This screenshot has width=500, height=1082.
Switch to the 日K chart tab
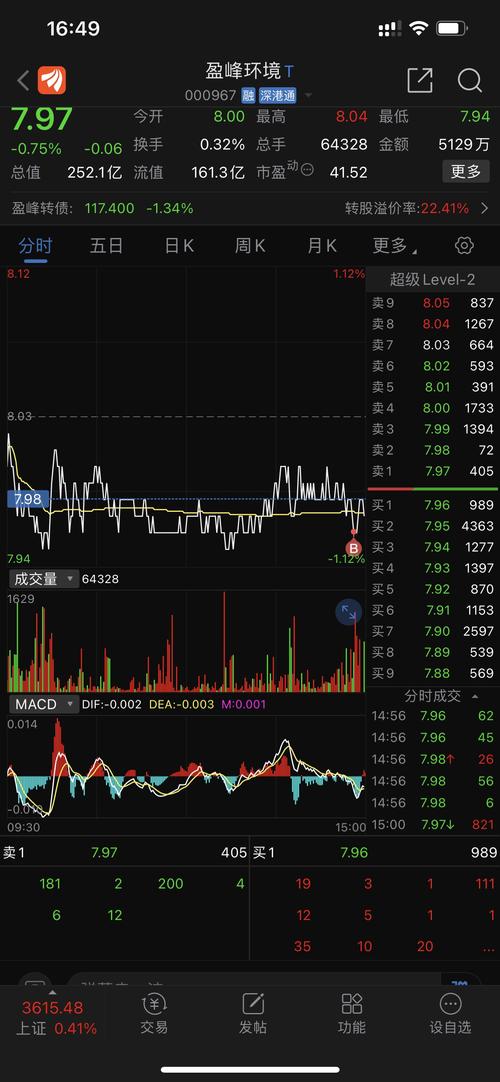pos(179,246)
